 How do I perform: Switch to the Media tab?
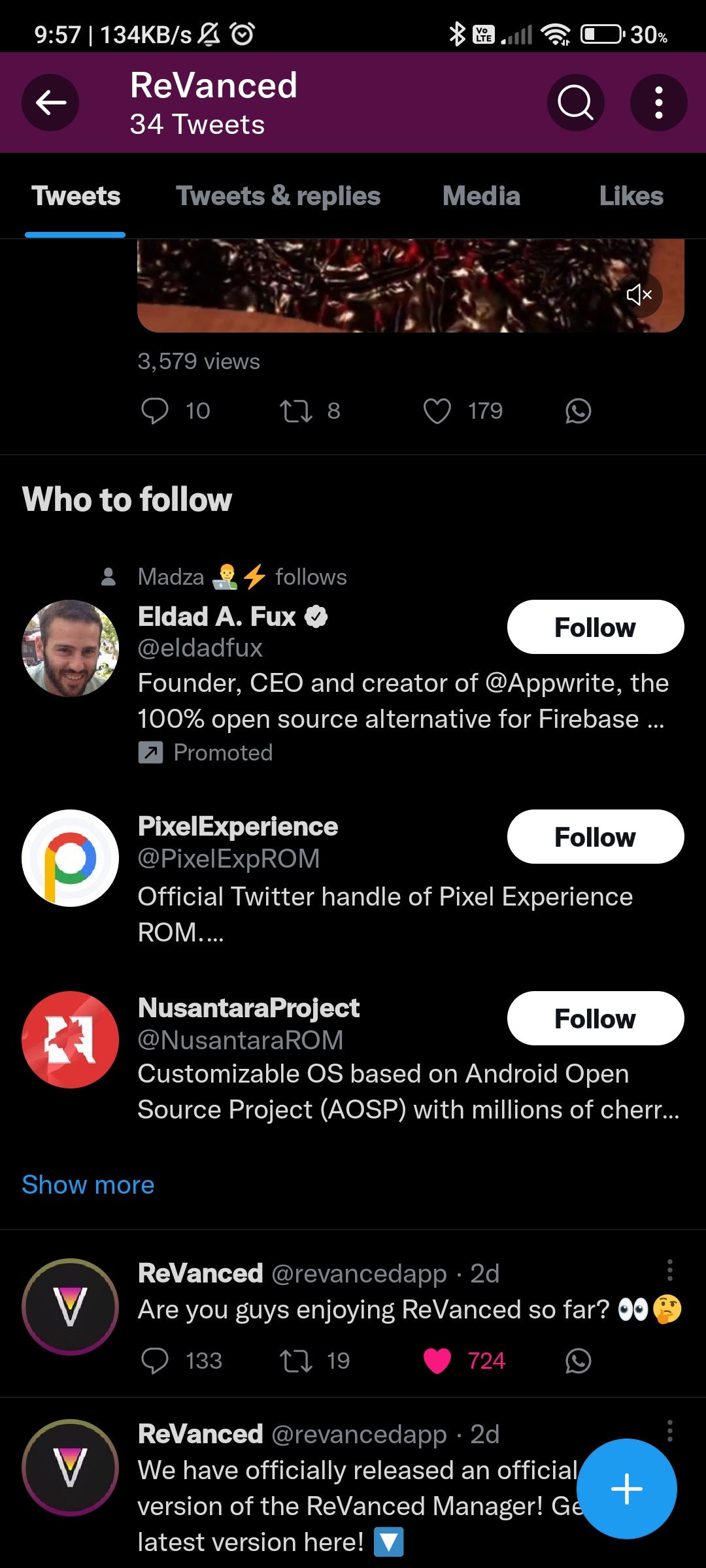pos(481,196)
